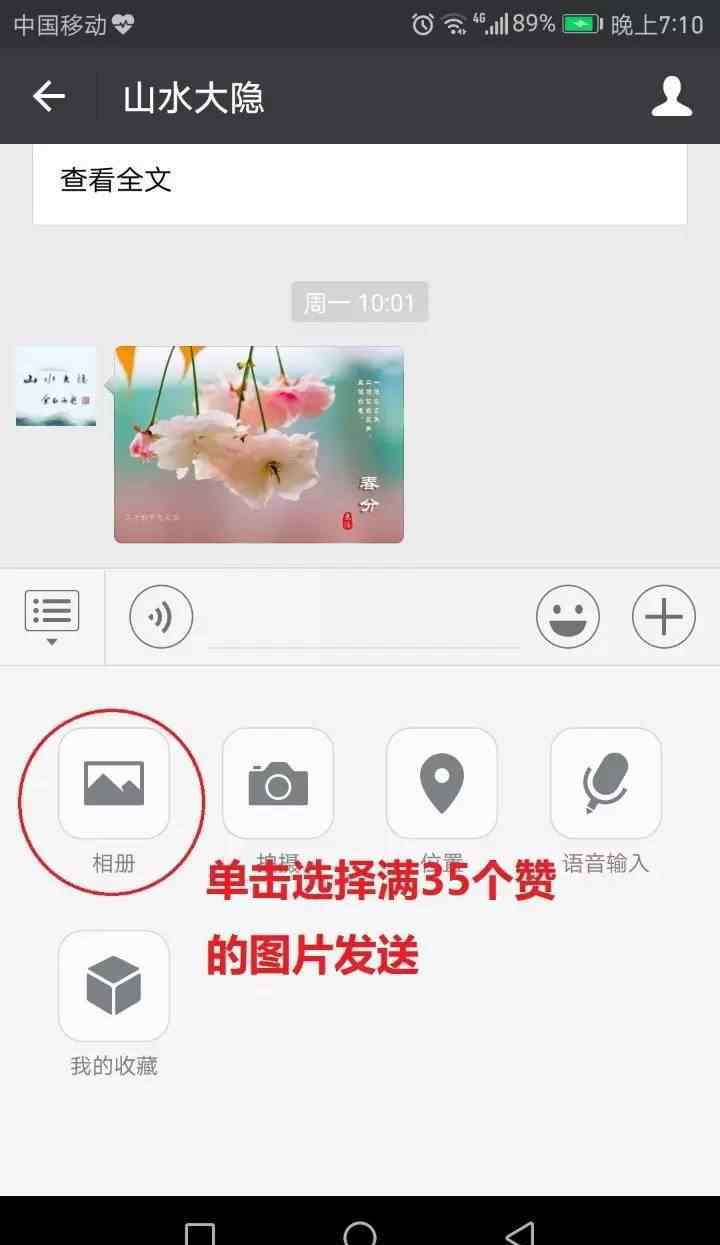The width and height of the screenshot is (720, 1245).
Task: Open the 山水大隐 account profile icon
Action: tap(671, 97)
